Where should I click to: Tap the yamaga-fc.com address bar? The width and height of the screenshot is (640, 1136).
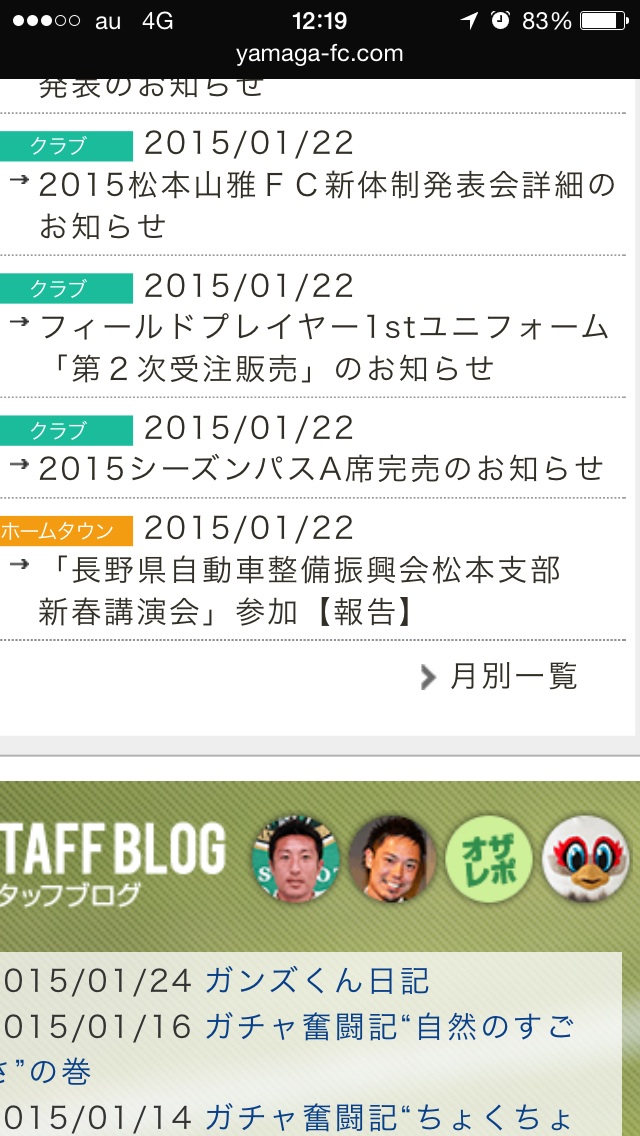[x=320, y=54]
